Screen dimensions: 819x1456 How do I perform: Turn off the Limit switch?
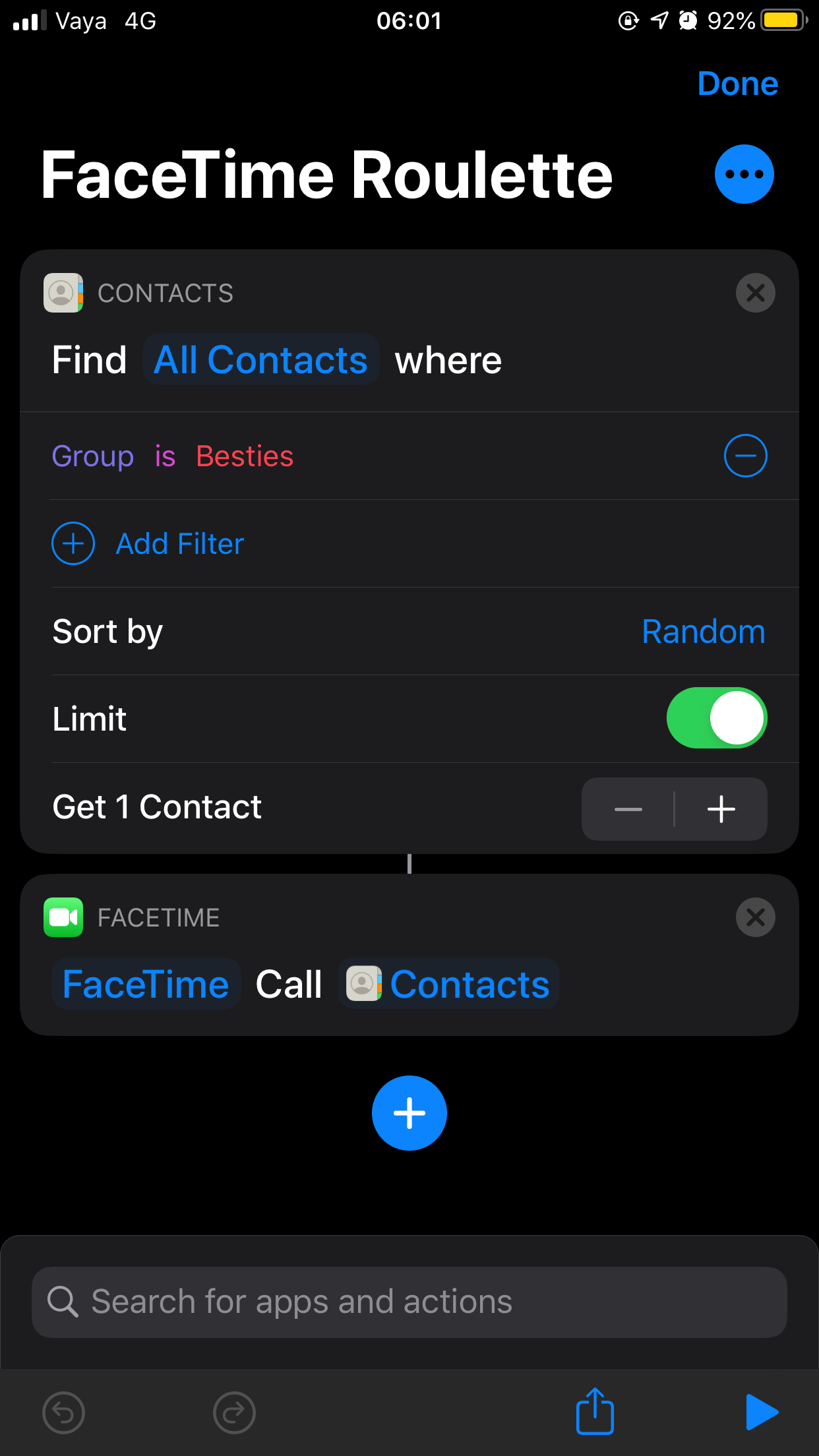tap(716, 718)
